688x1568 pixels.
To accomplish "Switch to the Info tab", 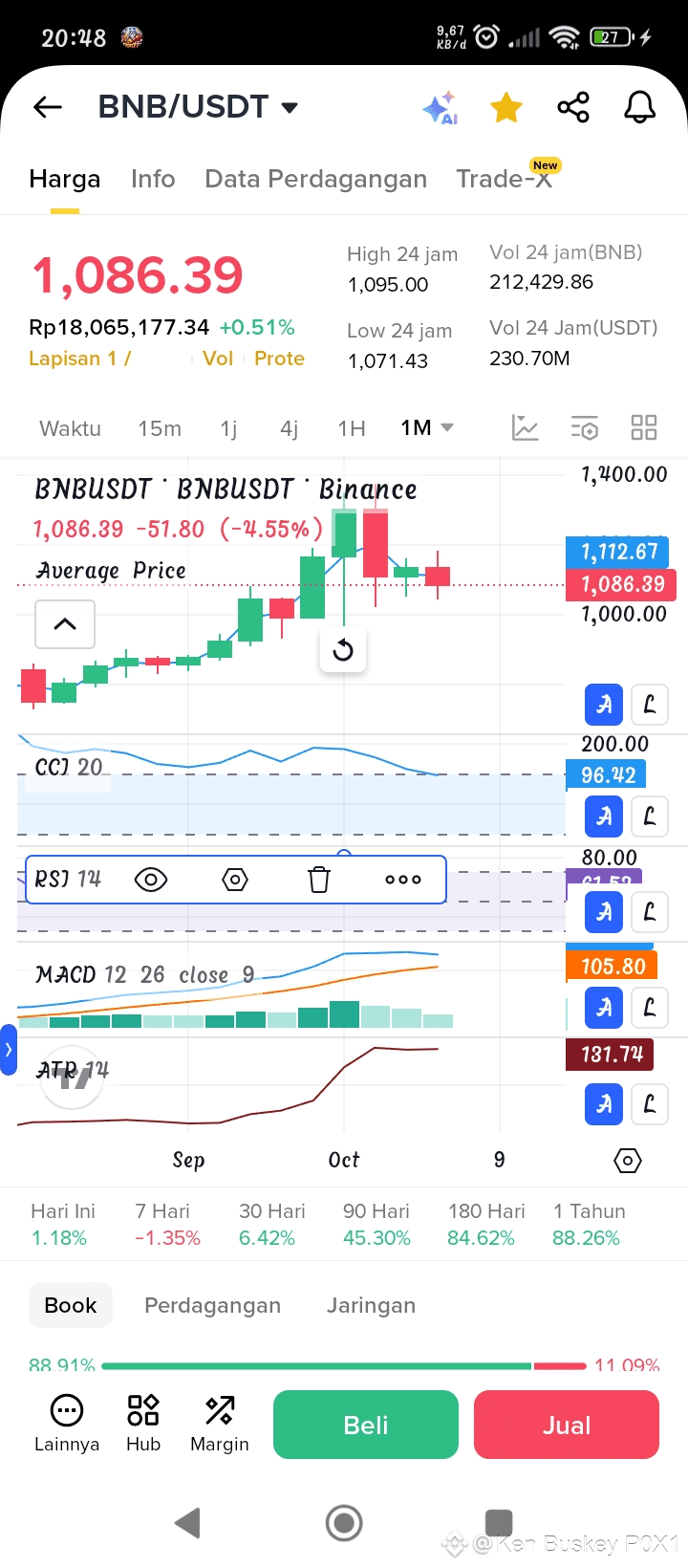I will (x=153, y=179).
